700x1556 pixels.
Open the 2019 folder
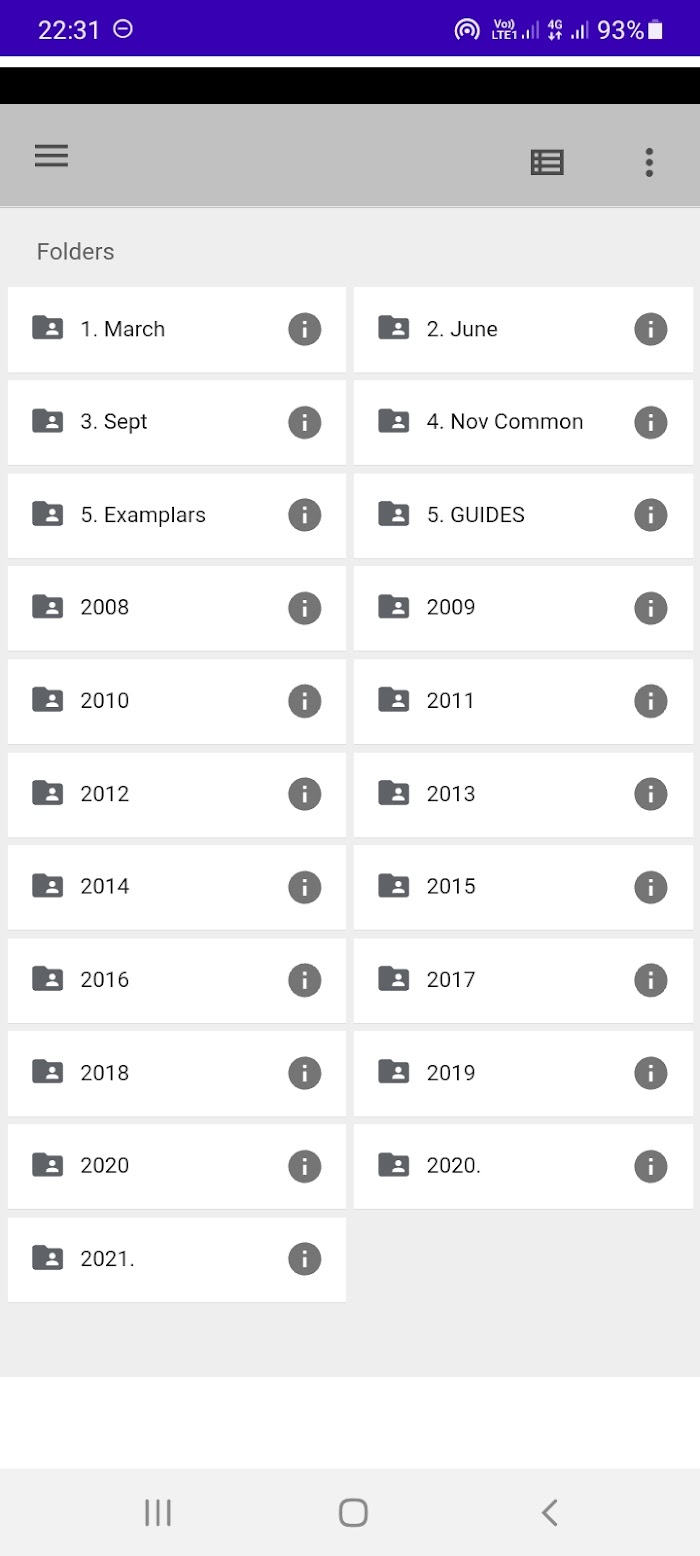tap(523, 1073)
